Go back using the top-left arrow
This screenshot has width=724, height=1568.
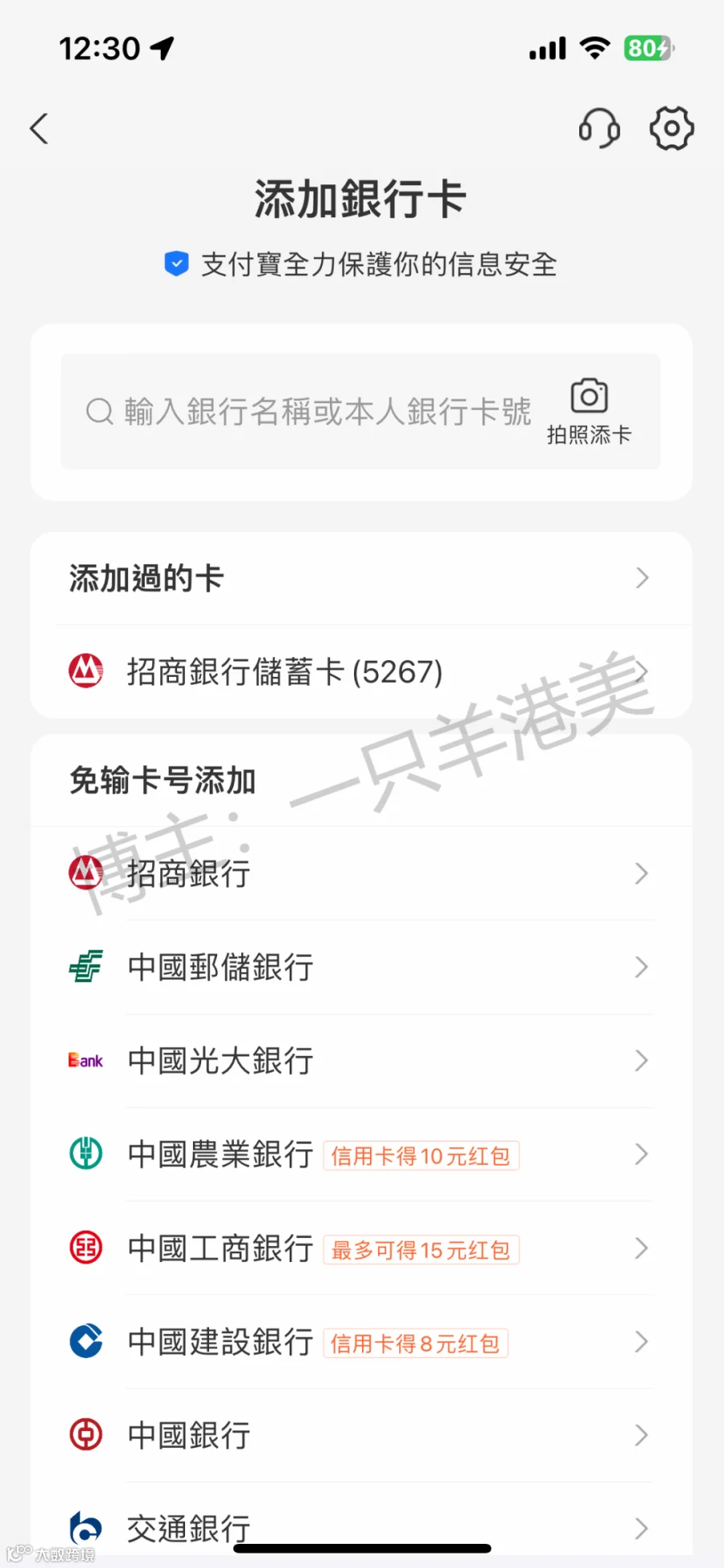pyautogui.click(x=39, y=129)
